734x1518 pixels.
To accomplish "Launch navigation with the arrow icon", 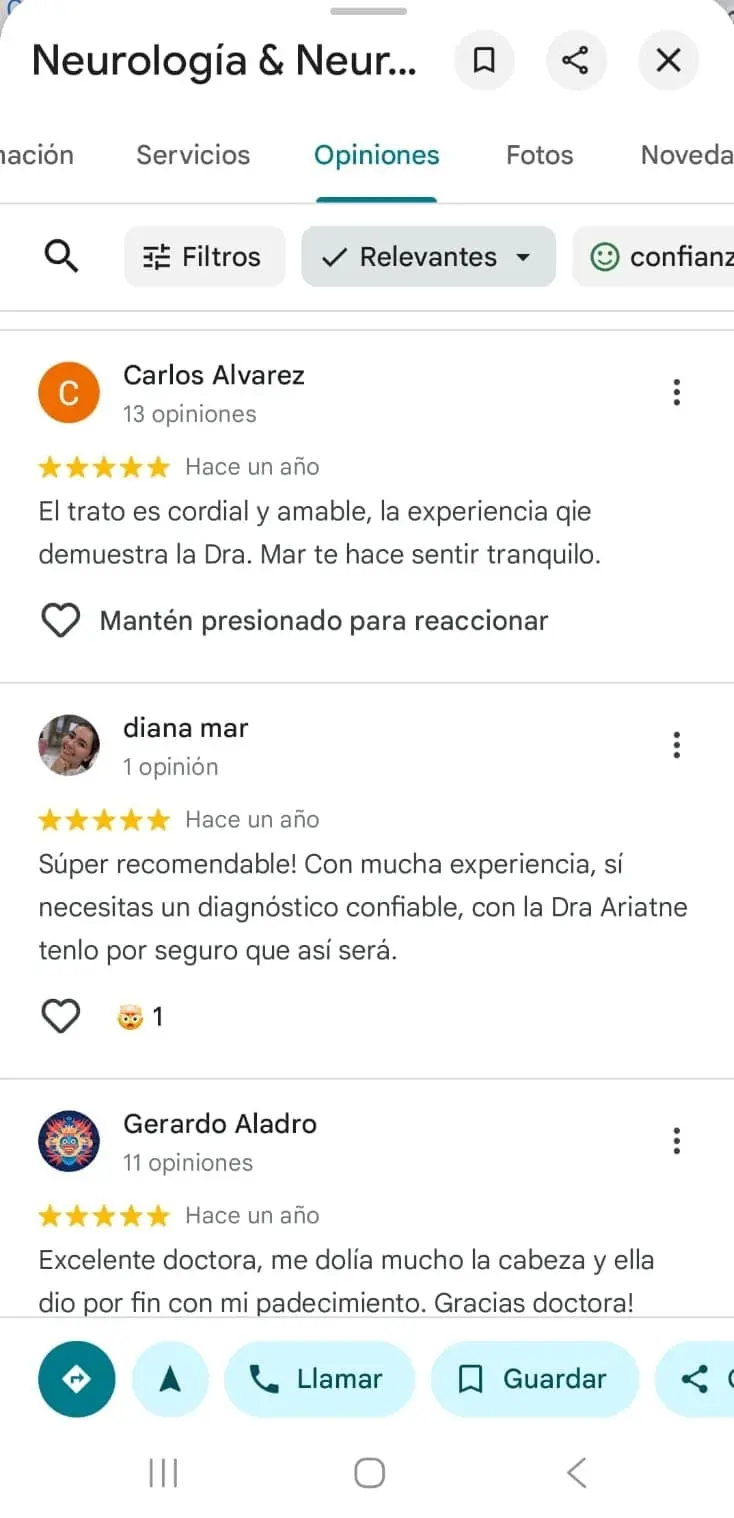I will (170, 1378).
